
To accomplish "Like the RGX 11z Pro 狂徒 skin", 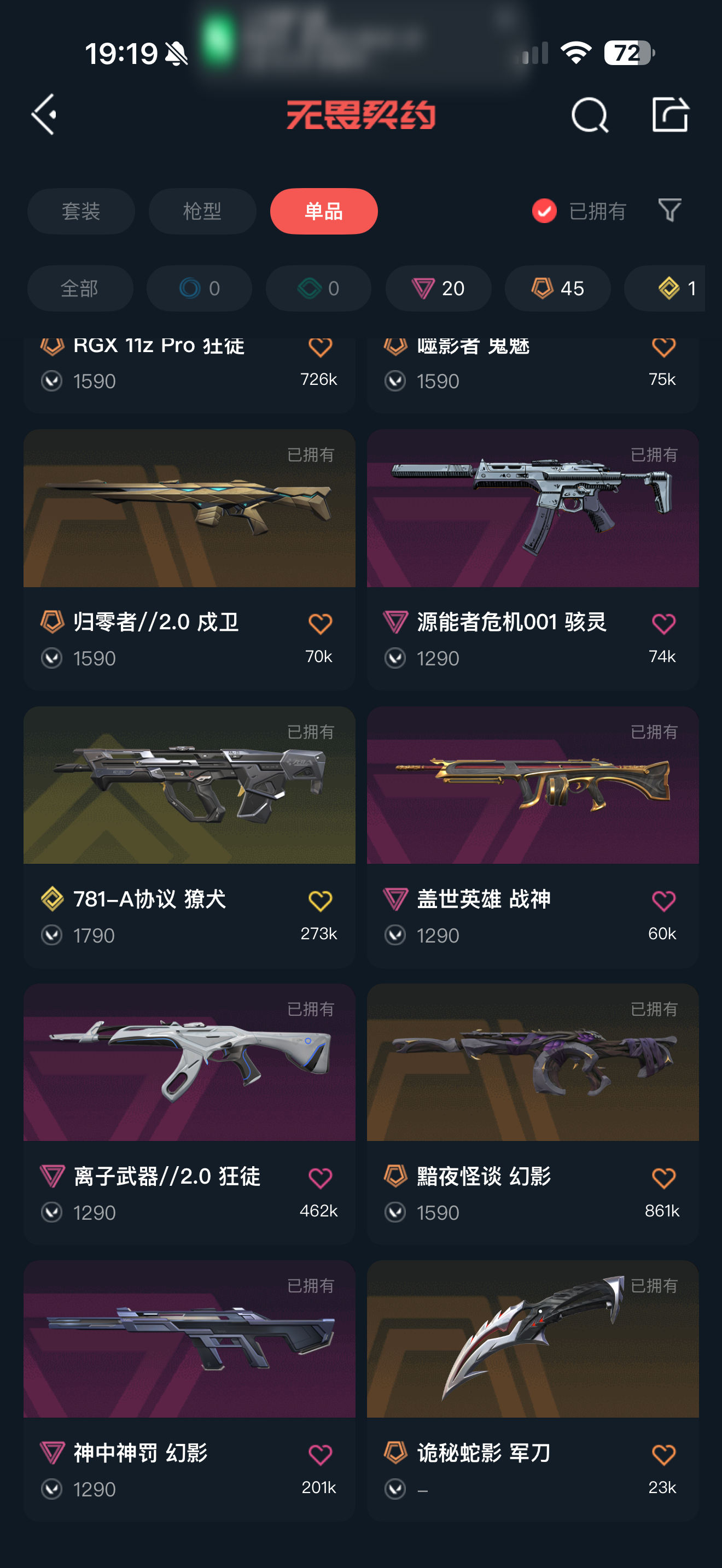I will pos(319,348).
